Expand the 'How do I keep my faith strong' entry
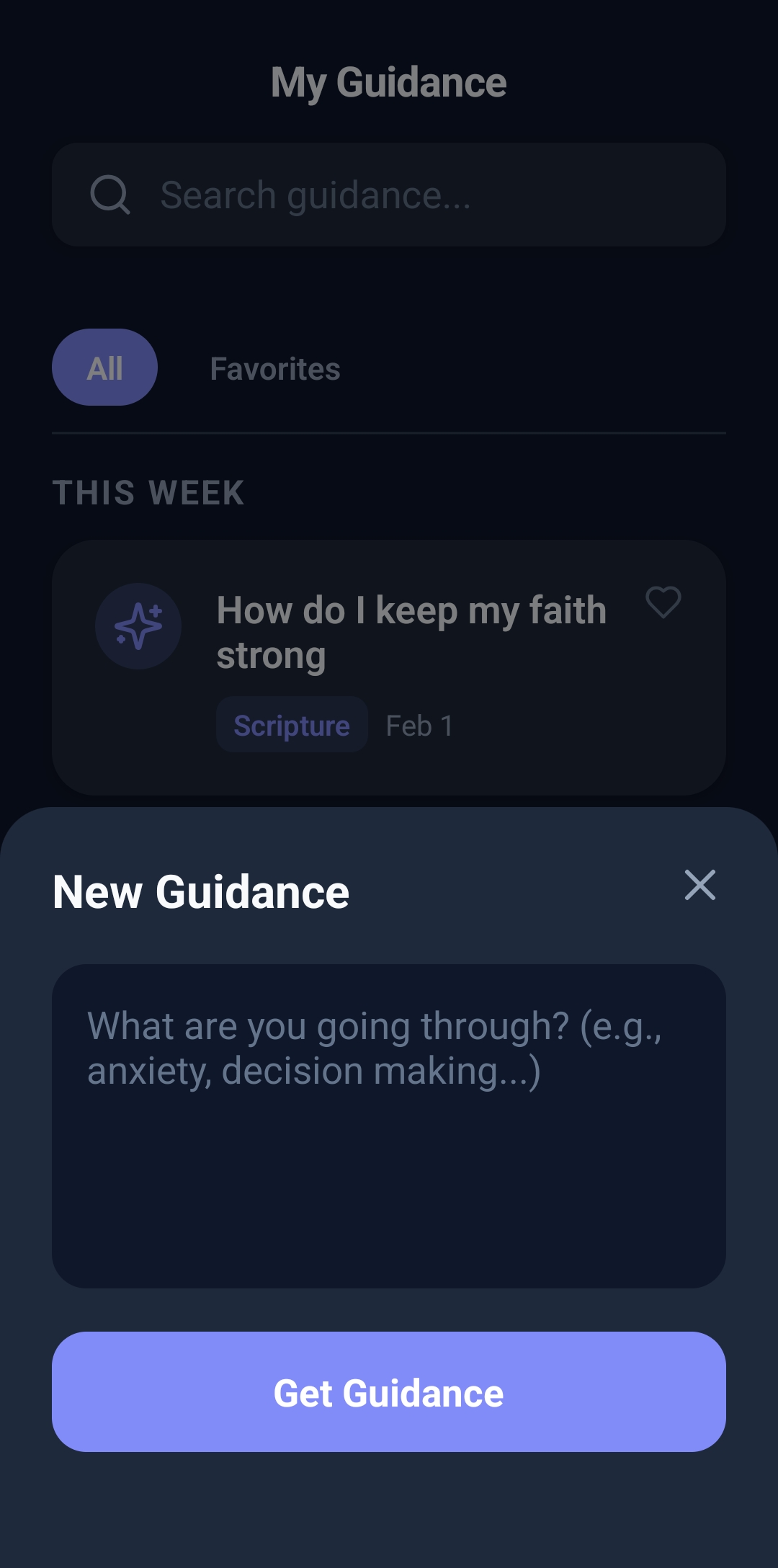 411,631
